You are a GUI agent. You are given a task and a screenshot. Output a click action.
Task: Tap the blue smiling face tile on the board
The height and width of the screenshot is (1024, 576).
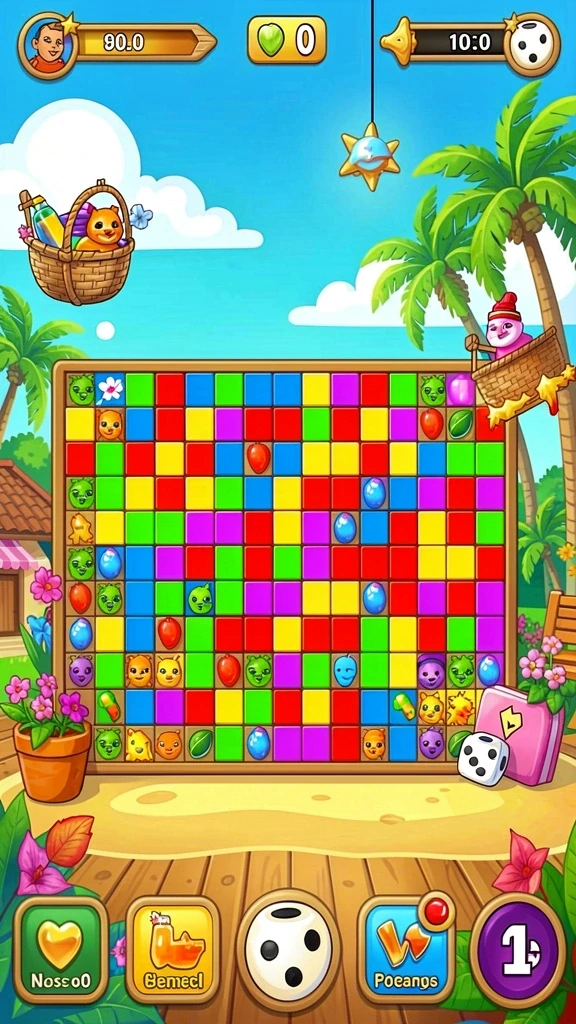(345, 671)
